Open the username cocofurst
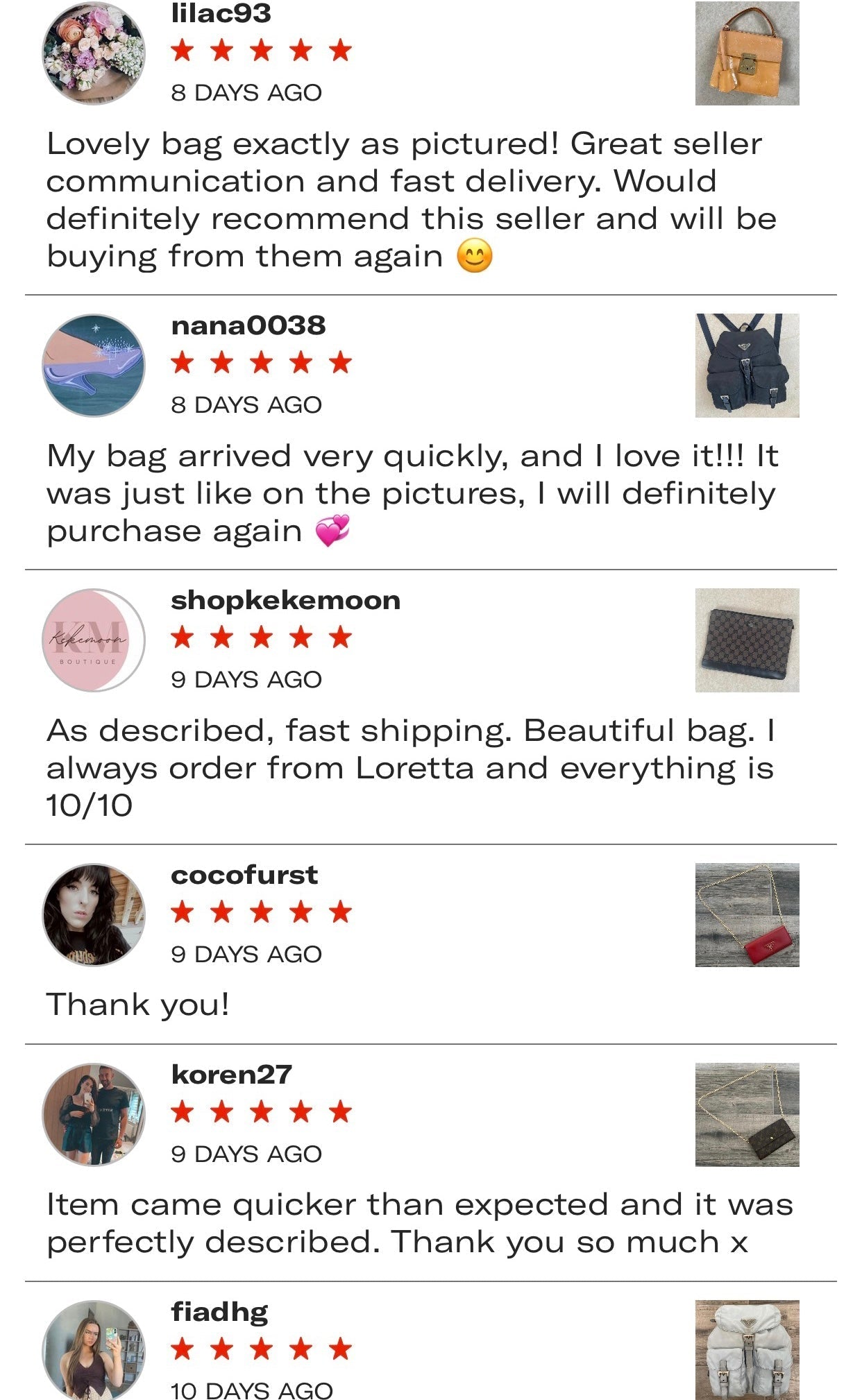 tap(244, 875)
